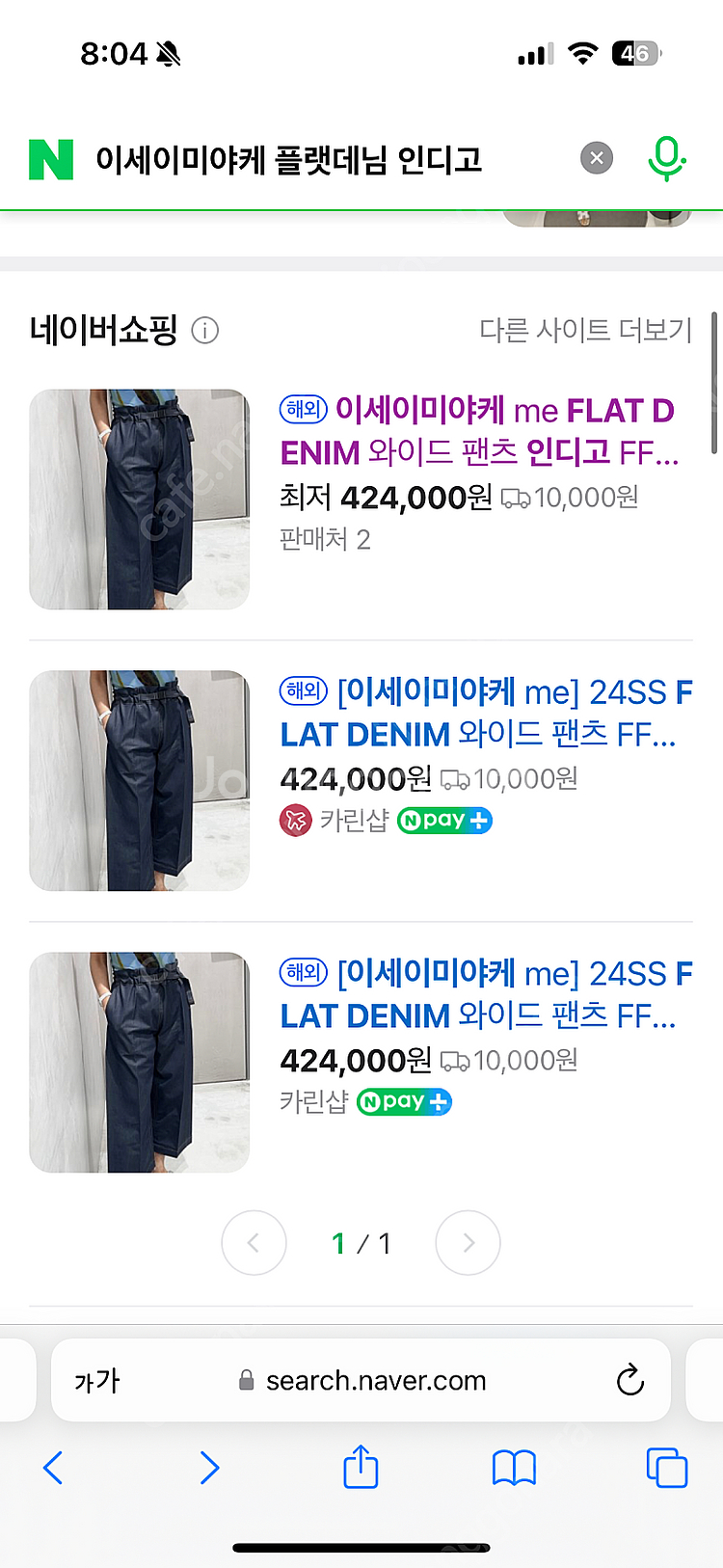Image resolution: width=723 pixels, height=1568 pixels.
Task: Go back in Safari
Action: click(53, 1468)
